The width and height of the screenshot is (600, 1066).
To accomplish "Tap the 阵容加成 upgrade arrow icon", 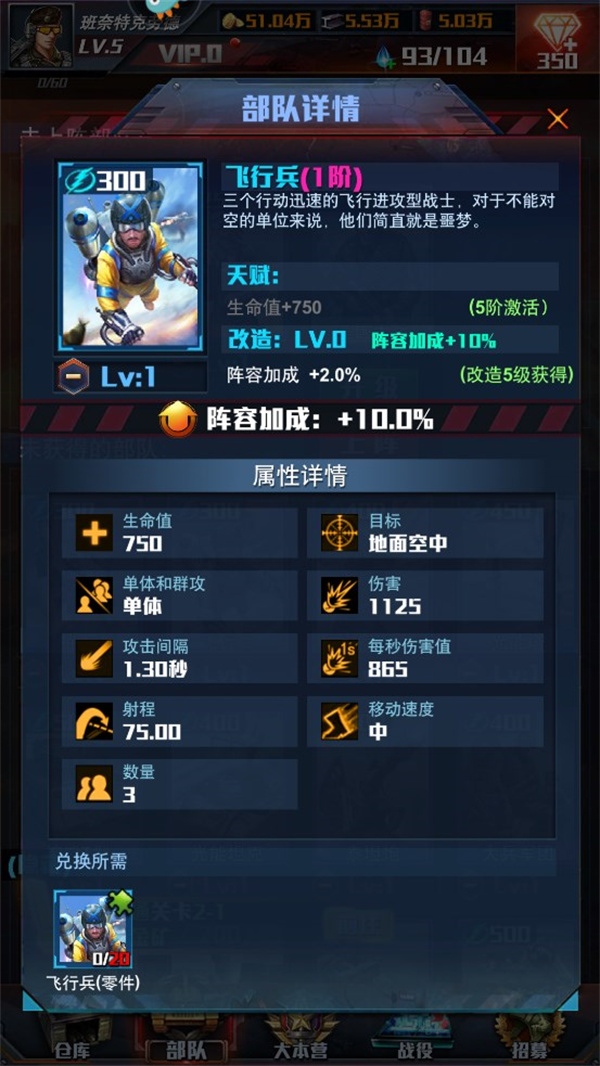I will (177, 420).
